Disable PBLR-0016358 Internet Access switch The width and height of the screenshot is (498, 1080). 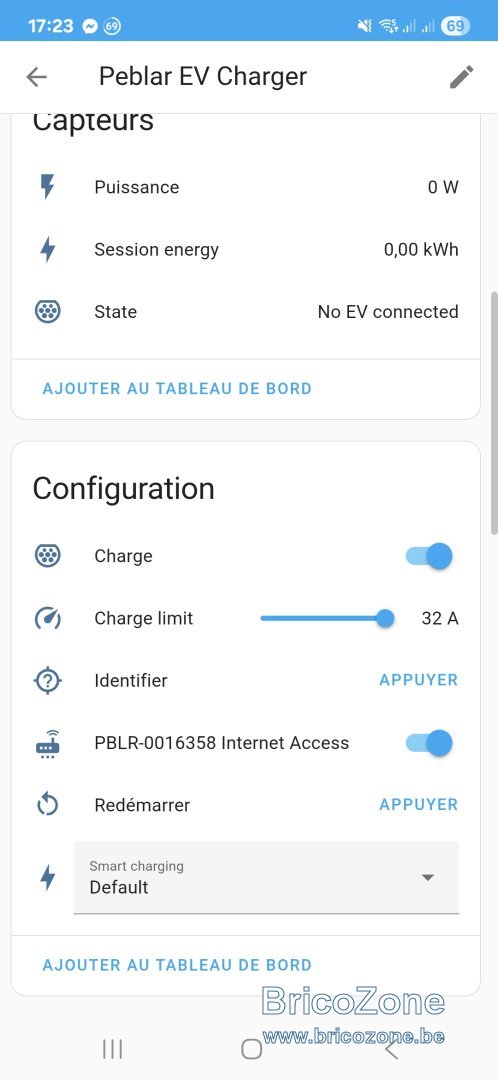[x=429, y=742]
